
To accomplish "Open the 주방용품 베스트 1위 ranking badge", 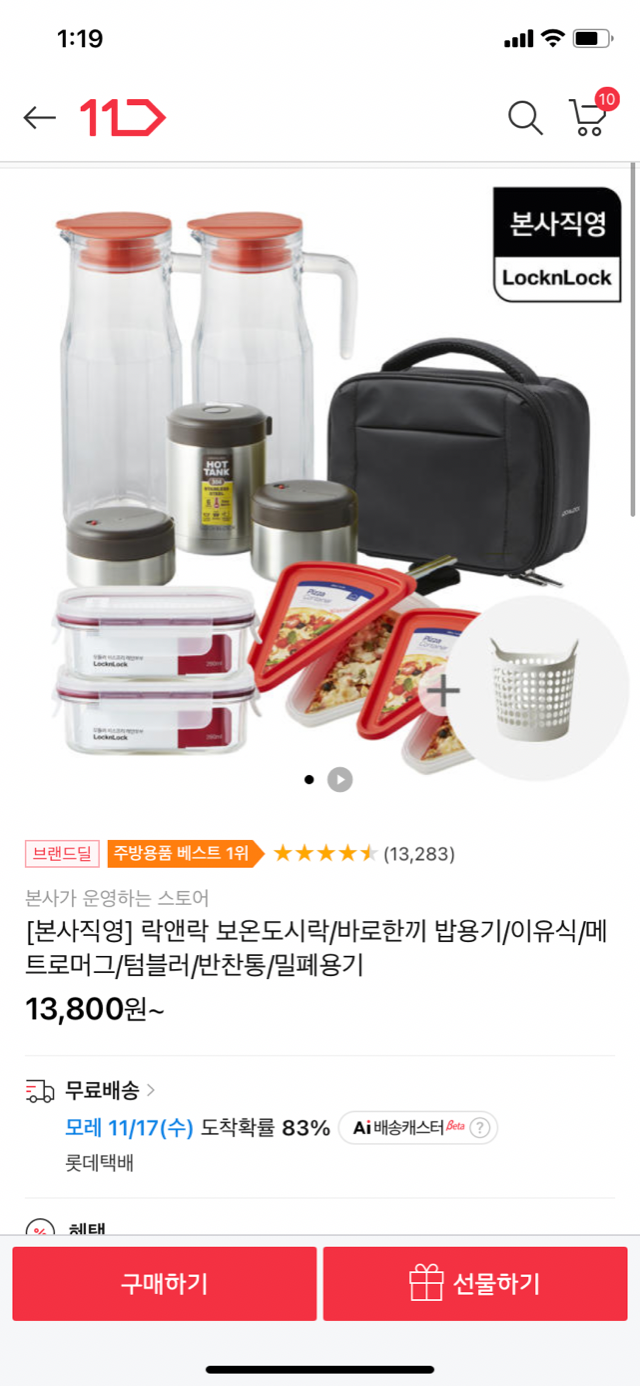I will coord(181,854).
